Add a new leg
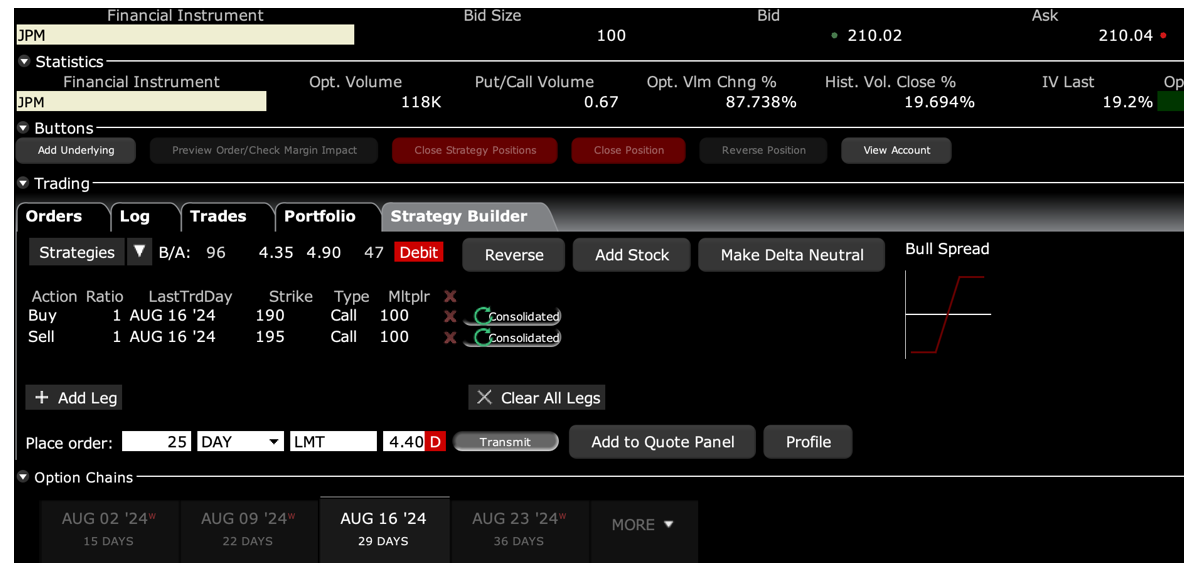The image size is (1190, 568). coord(75,398)
